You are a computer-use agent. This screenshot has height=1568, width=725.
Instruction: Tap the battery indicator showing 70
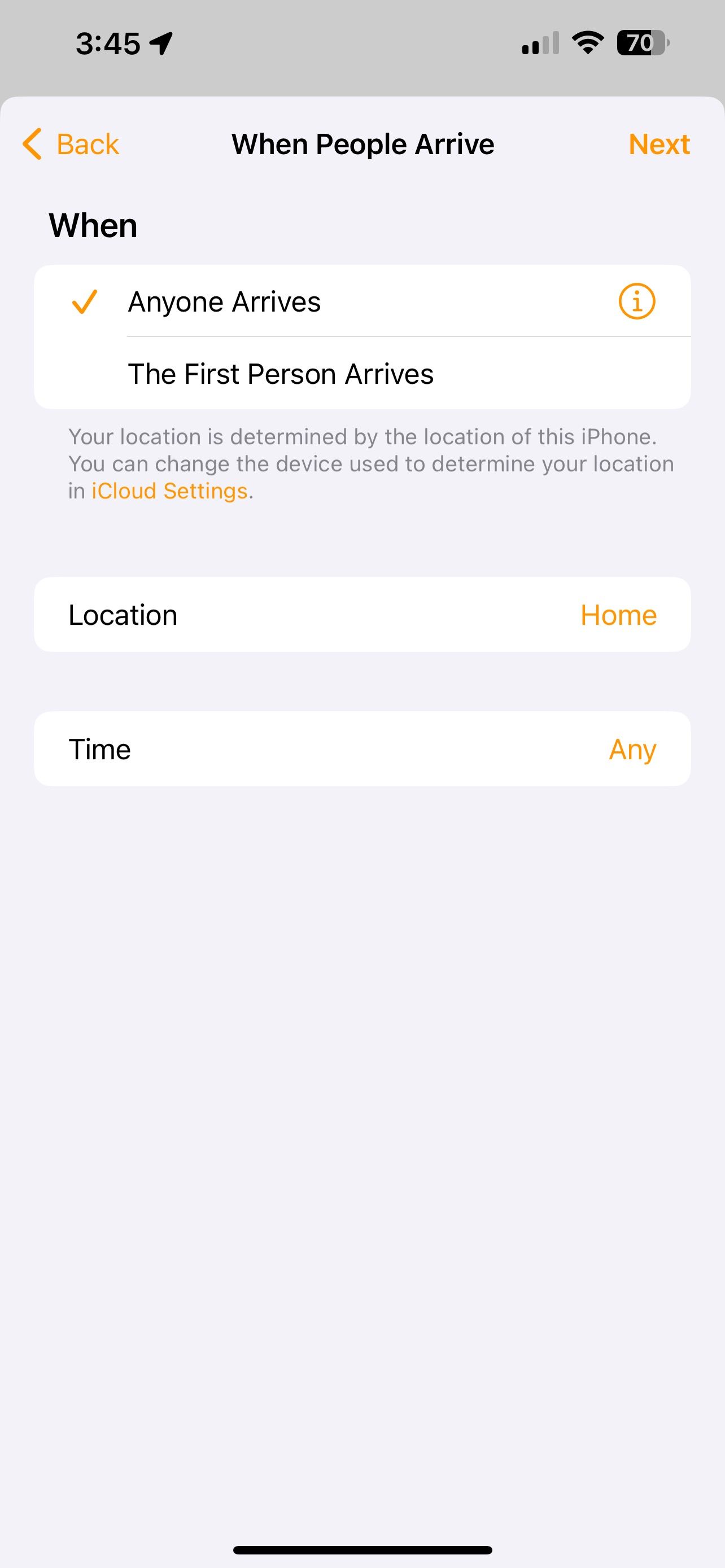[641, 42]
